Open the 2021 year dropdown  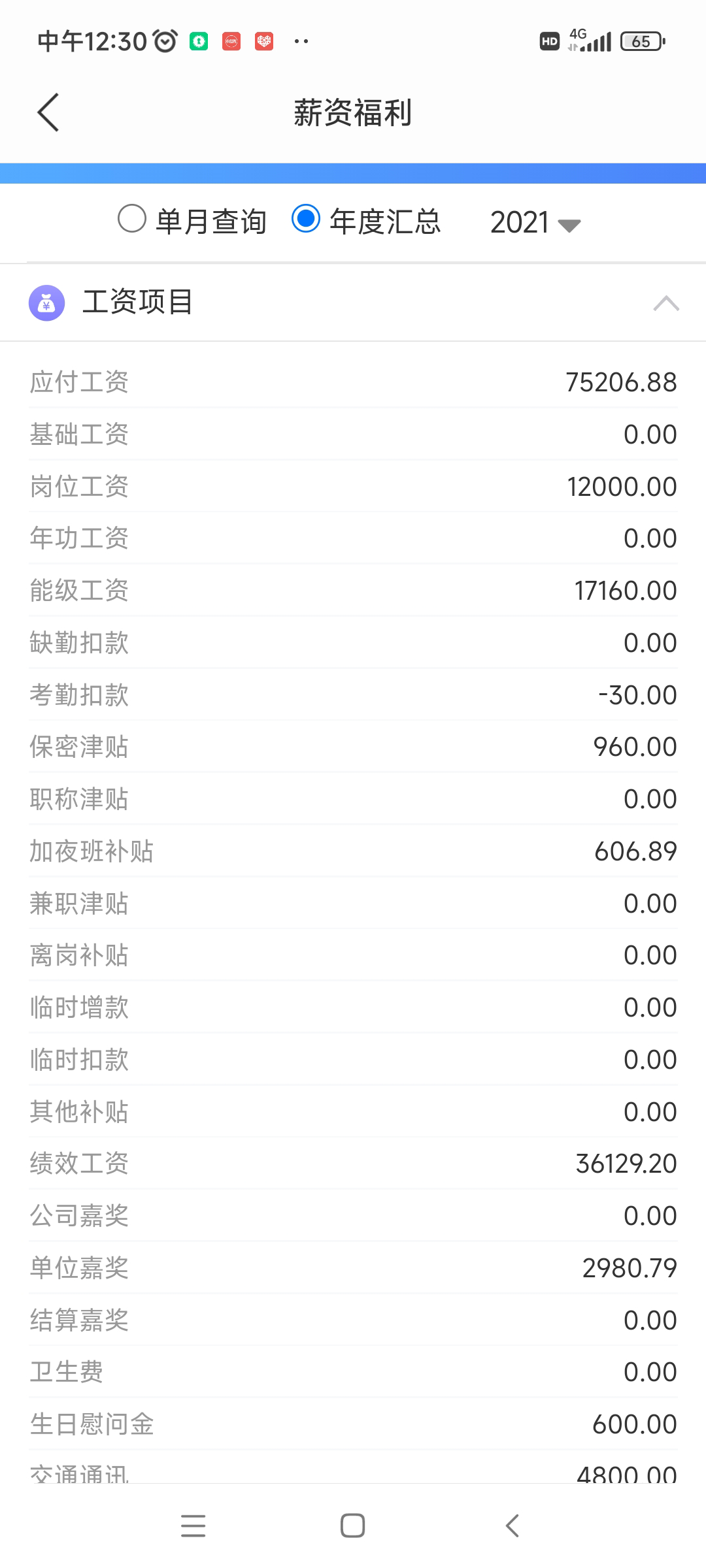click(535, 223)
